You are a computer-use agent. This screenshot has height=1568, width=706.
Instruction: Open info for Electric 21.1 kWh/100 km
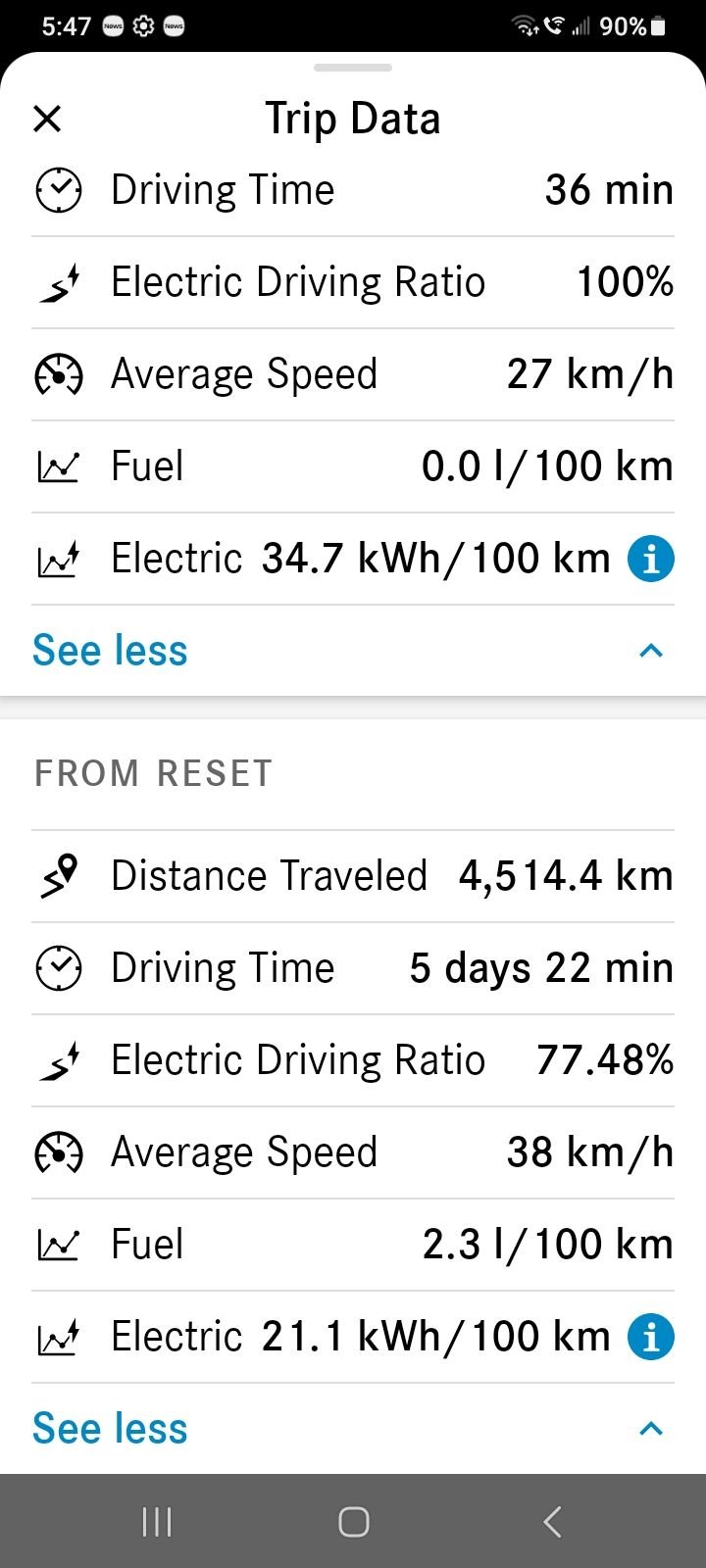pyautogui.click(x=651, y=1338)
